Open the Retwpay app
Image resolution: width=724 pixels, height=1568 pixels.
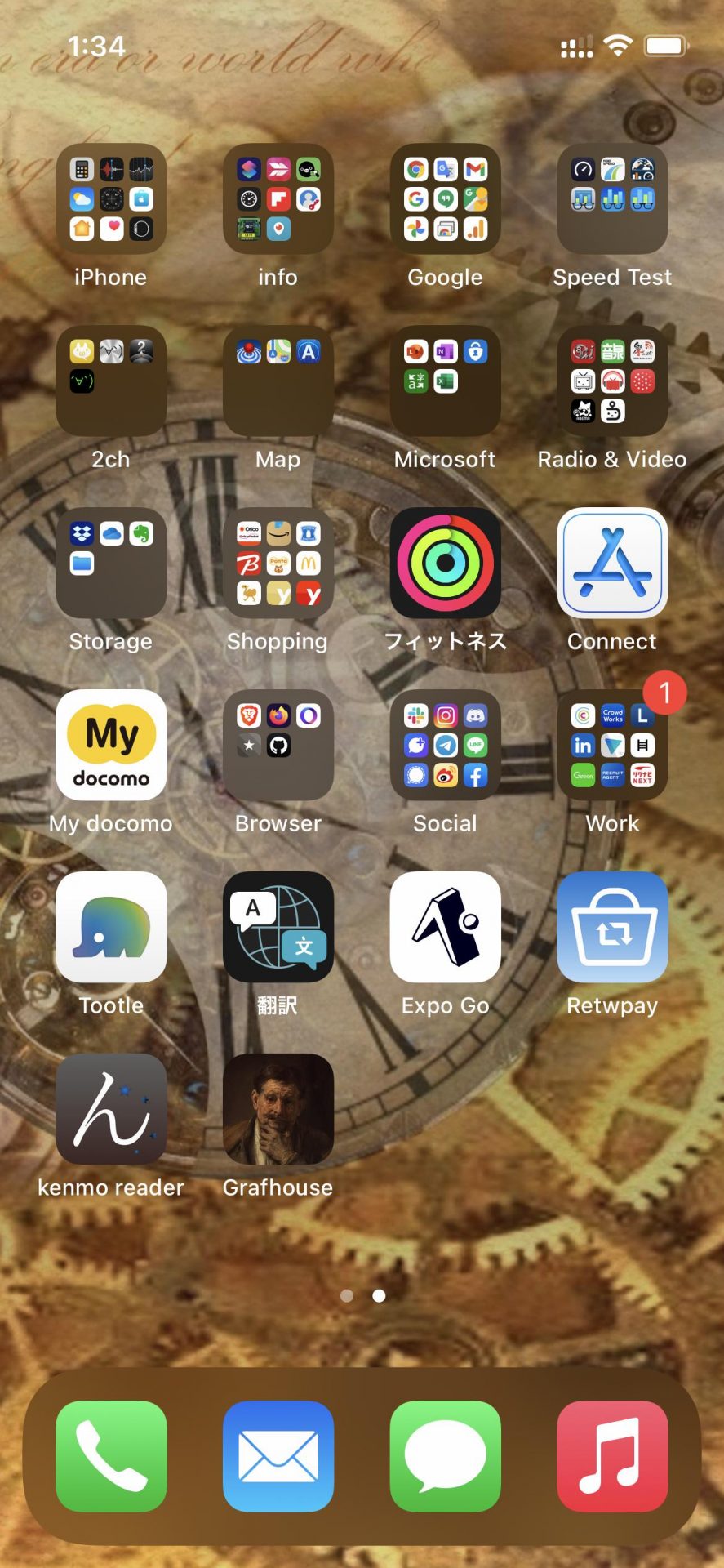(612, 928)
